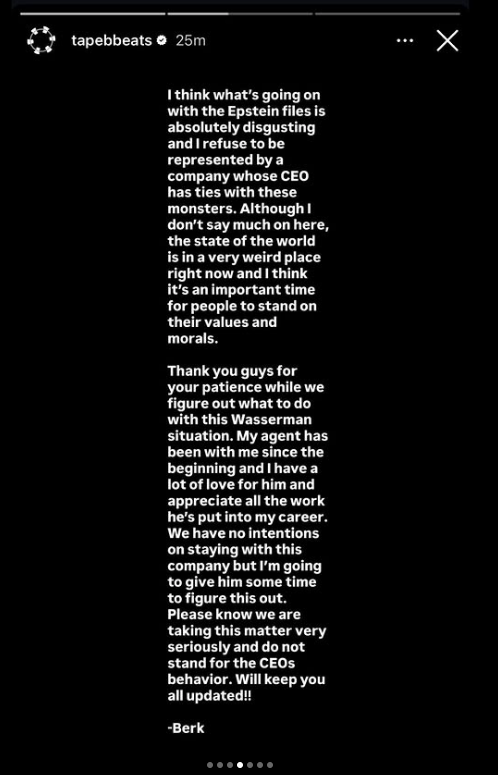Open the three-dot story options menu
This screenshot has width=498, height=775.
405,41
